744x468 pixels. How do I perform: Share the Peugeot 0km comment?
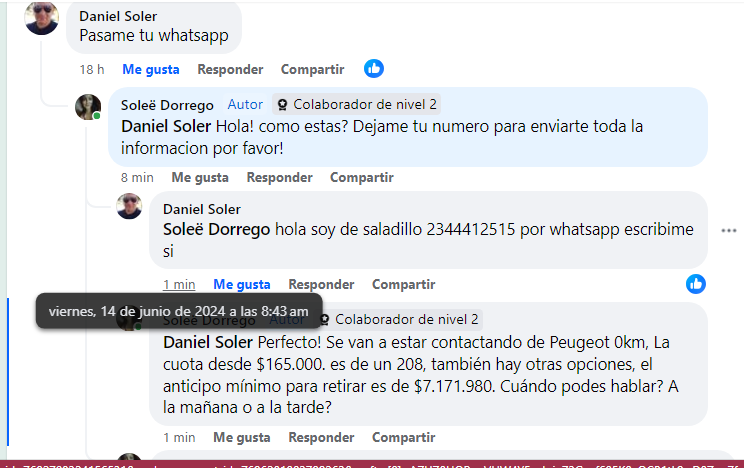[404, 437]
